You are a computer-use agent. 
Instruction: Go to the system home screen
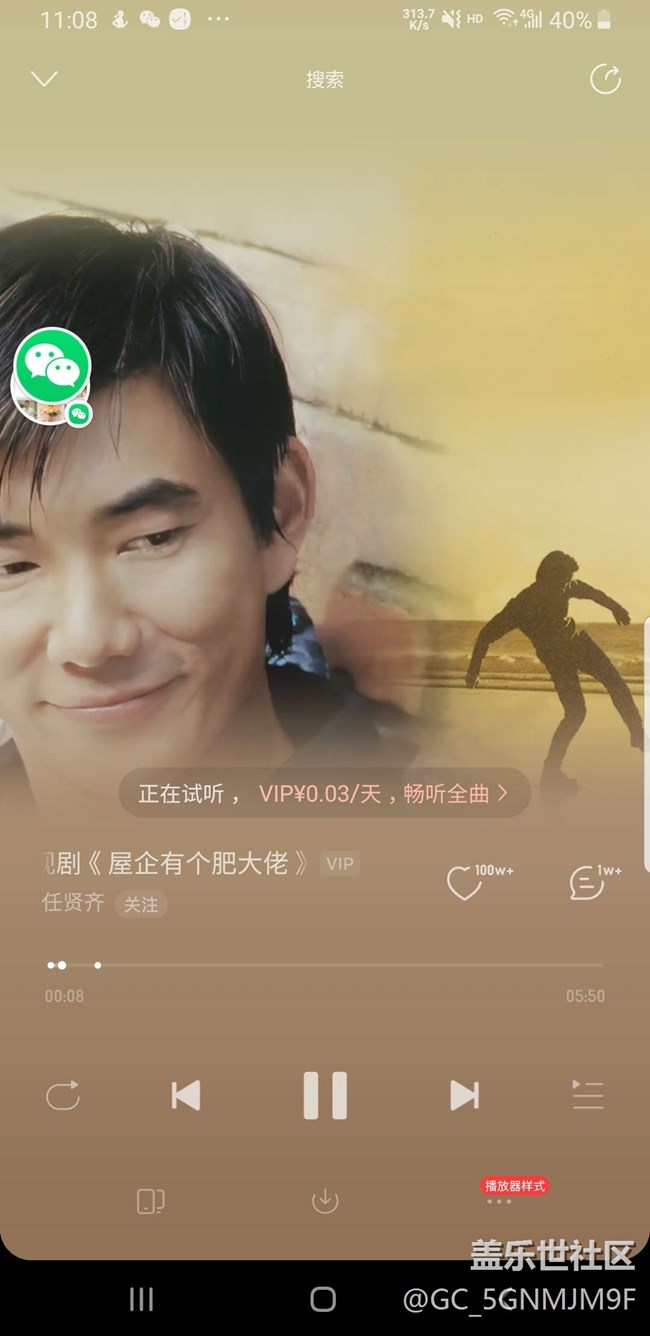click(x=323, y=1299)
